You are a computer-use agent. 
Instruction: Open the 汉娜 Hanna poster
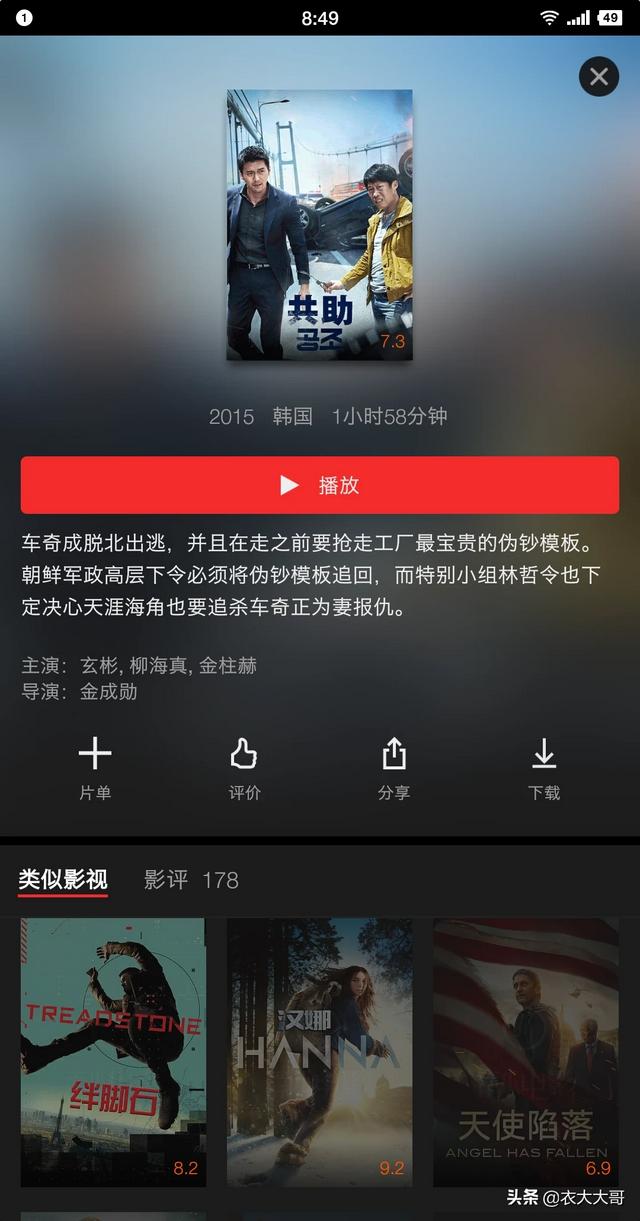319,1052
